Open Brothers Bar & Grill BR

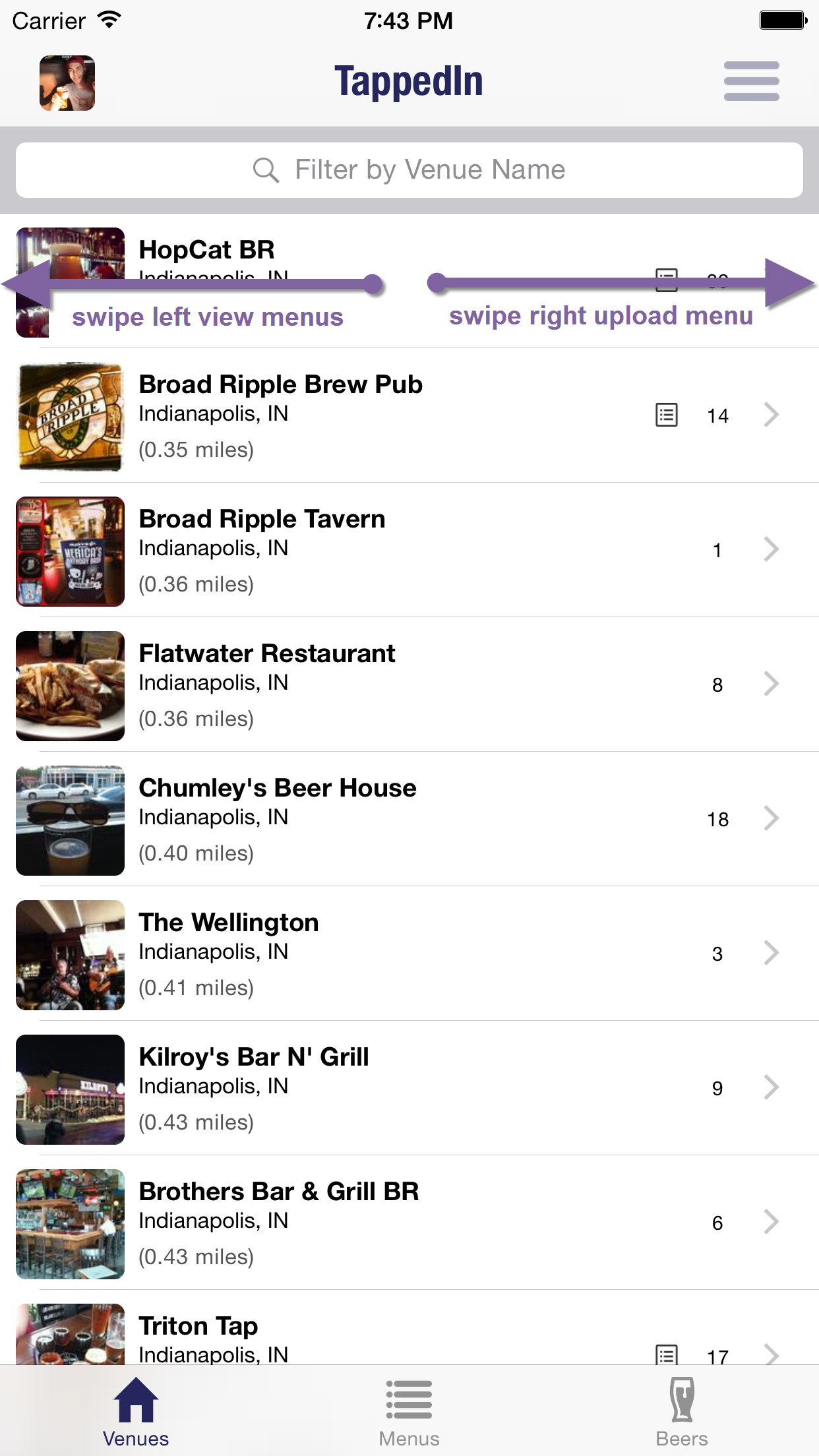409,1223
